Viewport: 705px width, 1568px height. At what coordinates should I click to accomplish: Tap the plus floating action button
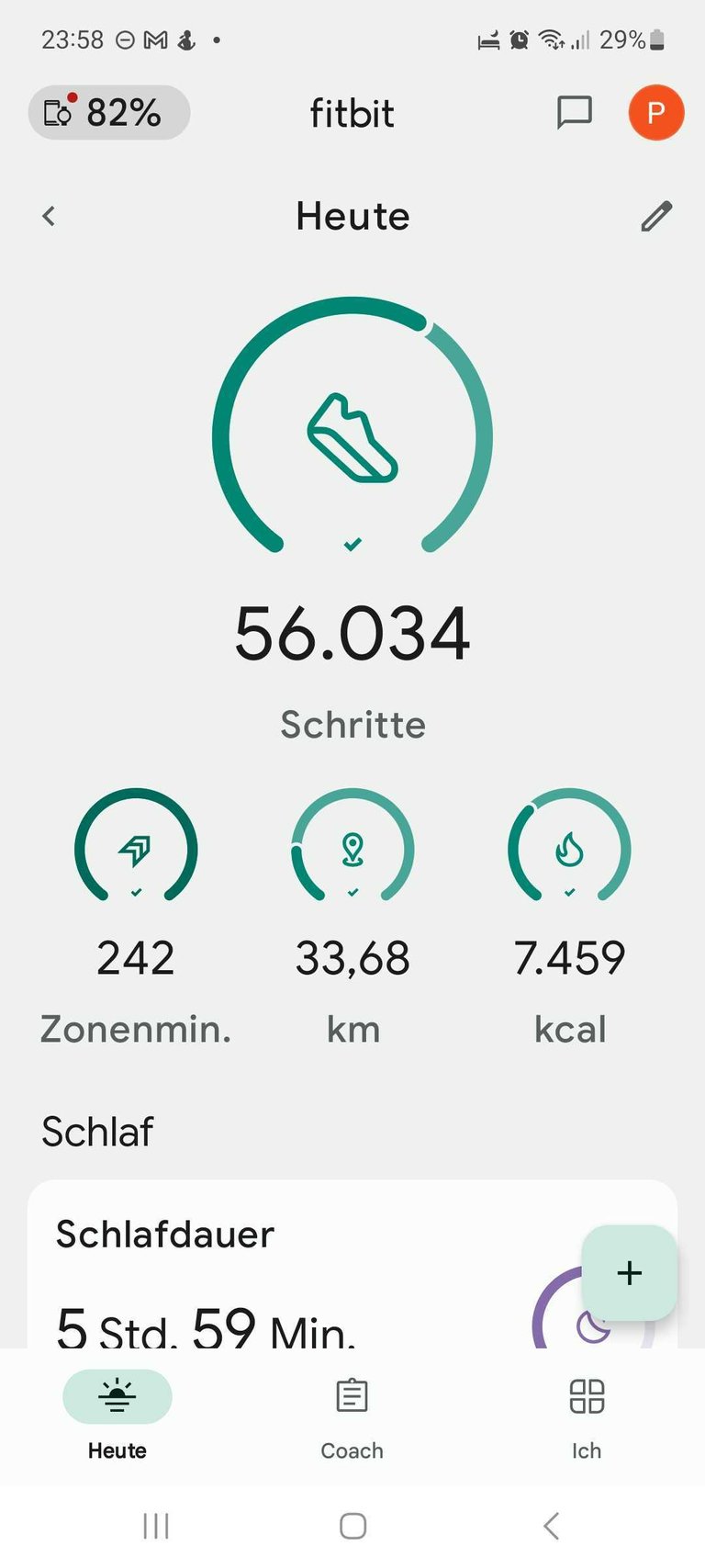coord(630,1273)
